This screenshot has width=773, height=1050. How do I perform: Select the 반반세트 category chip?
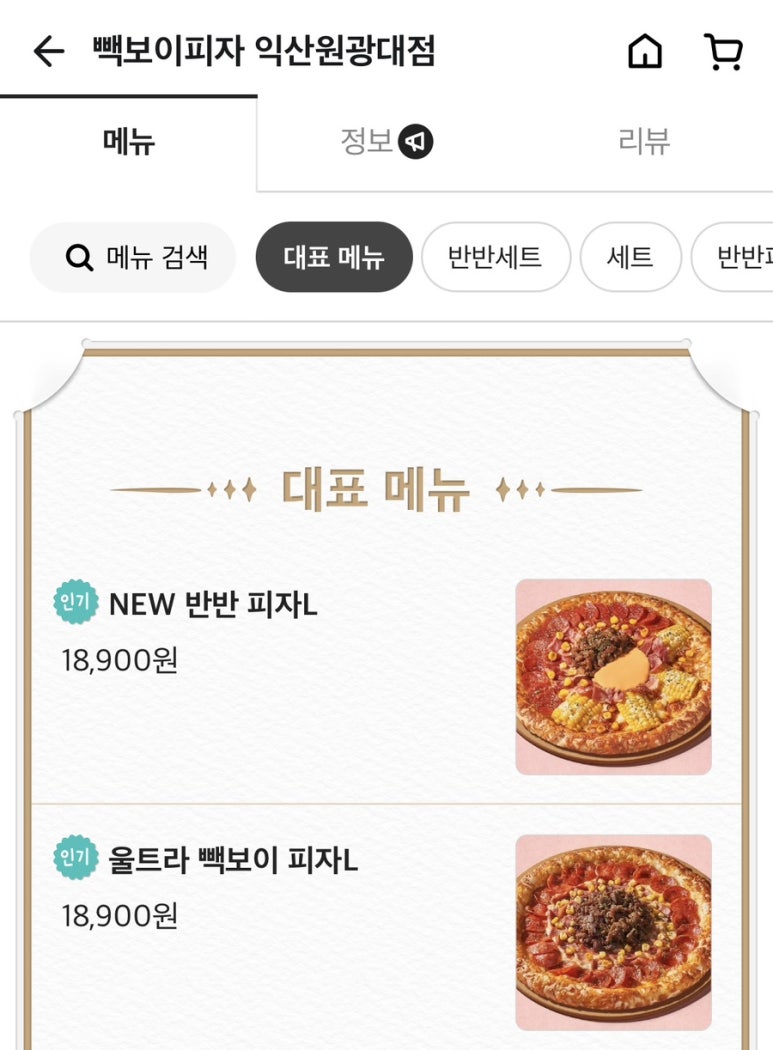click(495, 258)
